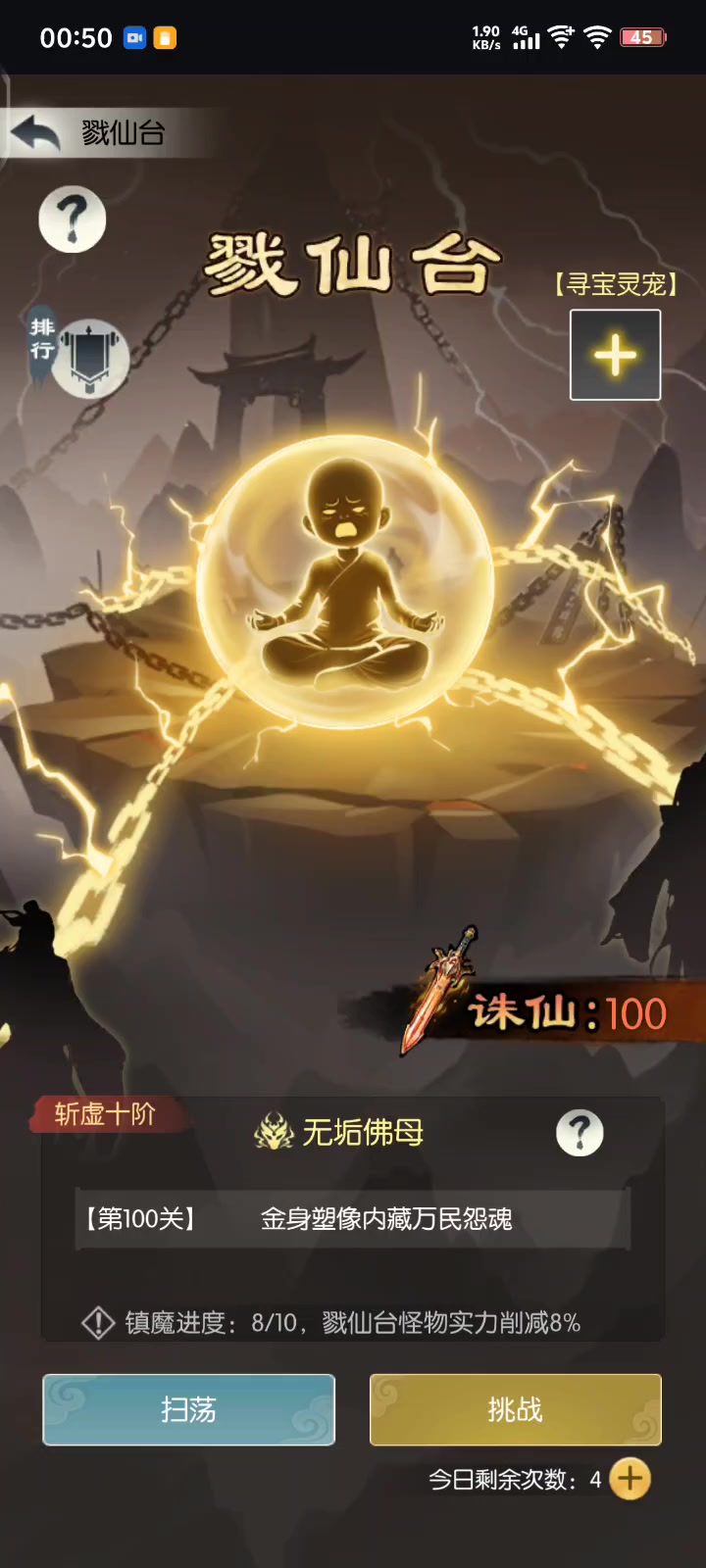Tap the golden Buddha boss orb
Viewport: 706px width, 1568px height.
tap(345, 580)
